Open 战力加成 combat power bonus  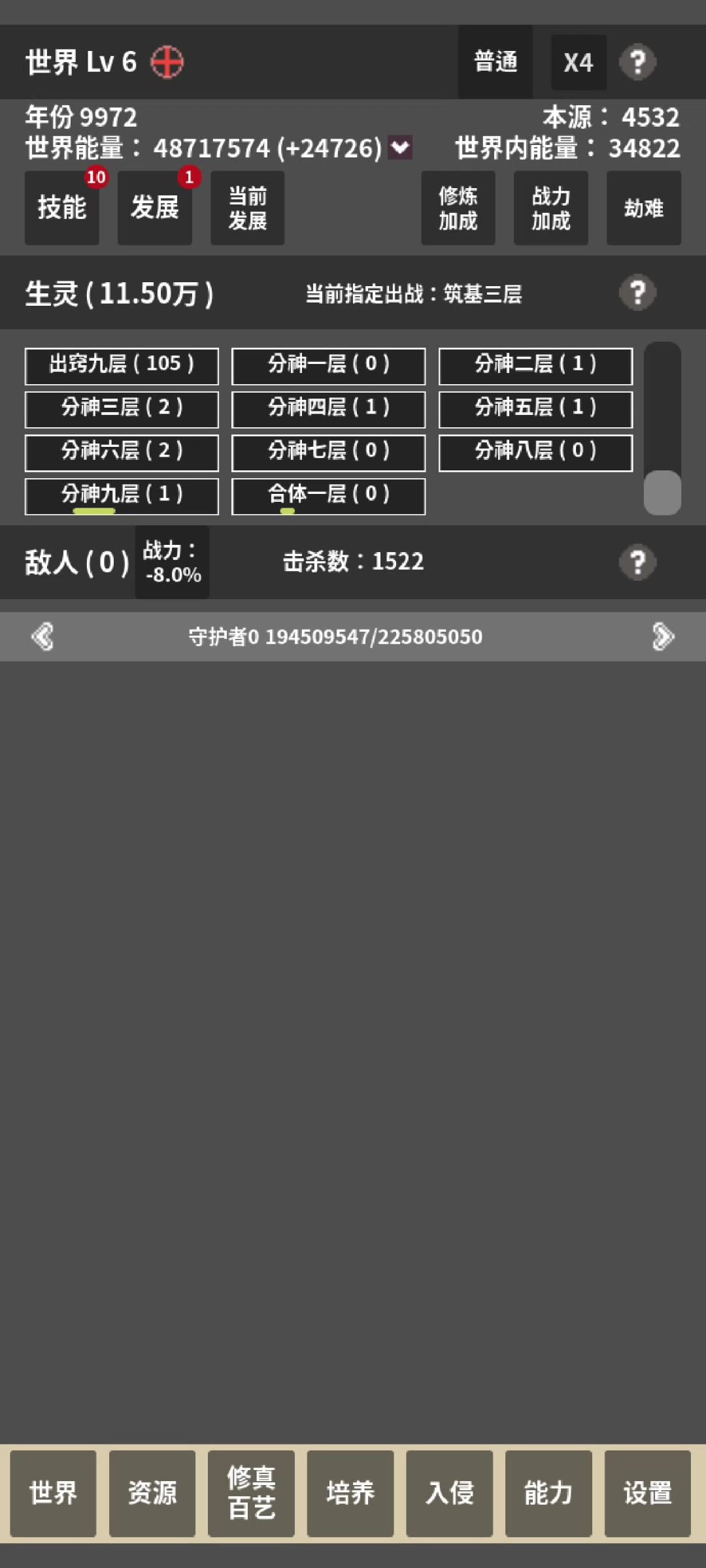tap(550, 208)
